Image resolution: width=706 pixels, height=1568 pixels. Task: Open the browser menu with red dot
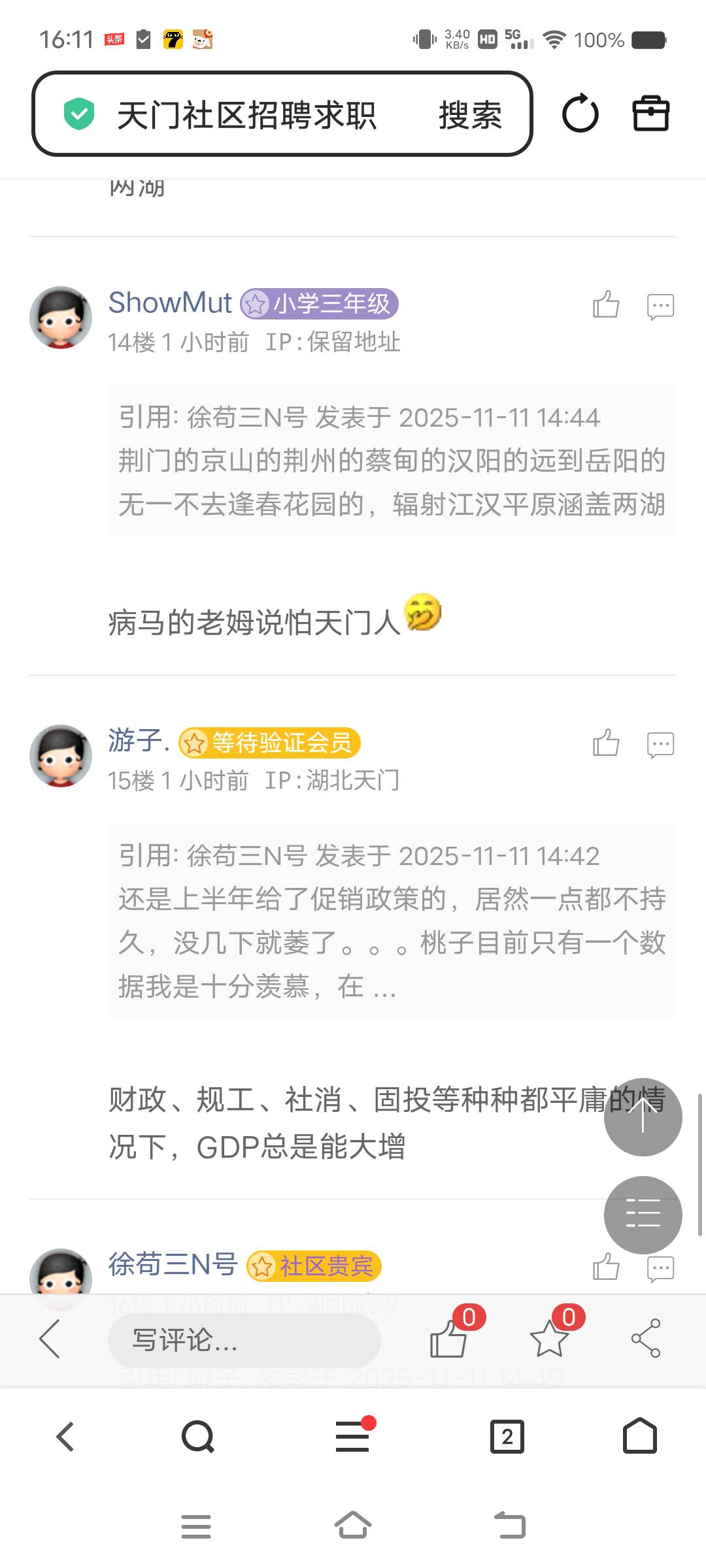point(353,1437)
